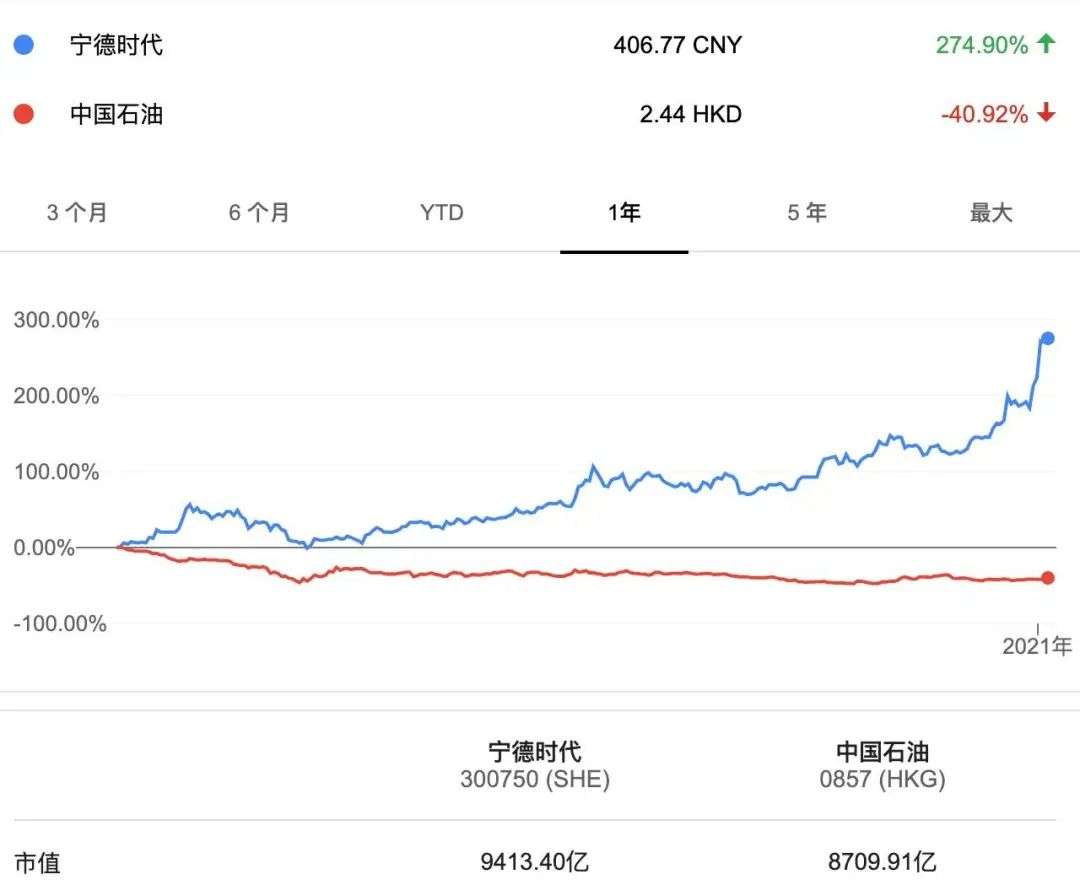Show the YTD chart range
The height and width of the screenshot is (896, 1080).
point(442,212)
